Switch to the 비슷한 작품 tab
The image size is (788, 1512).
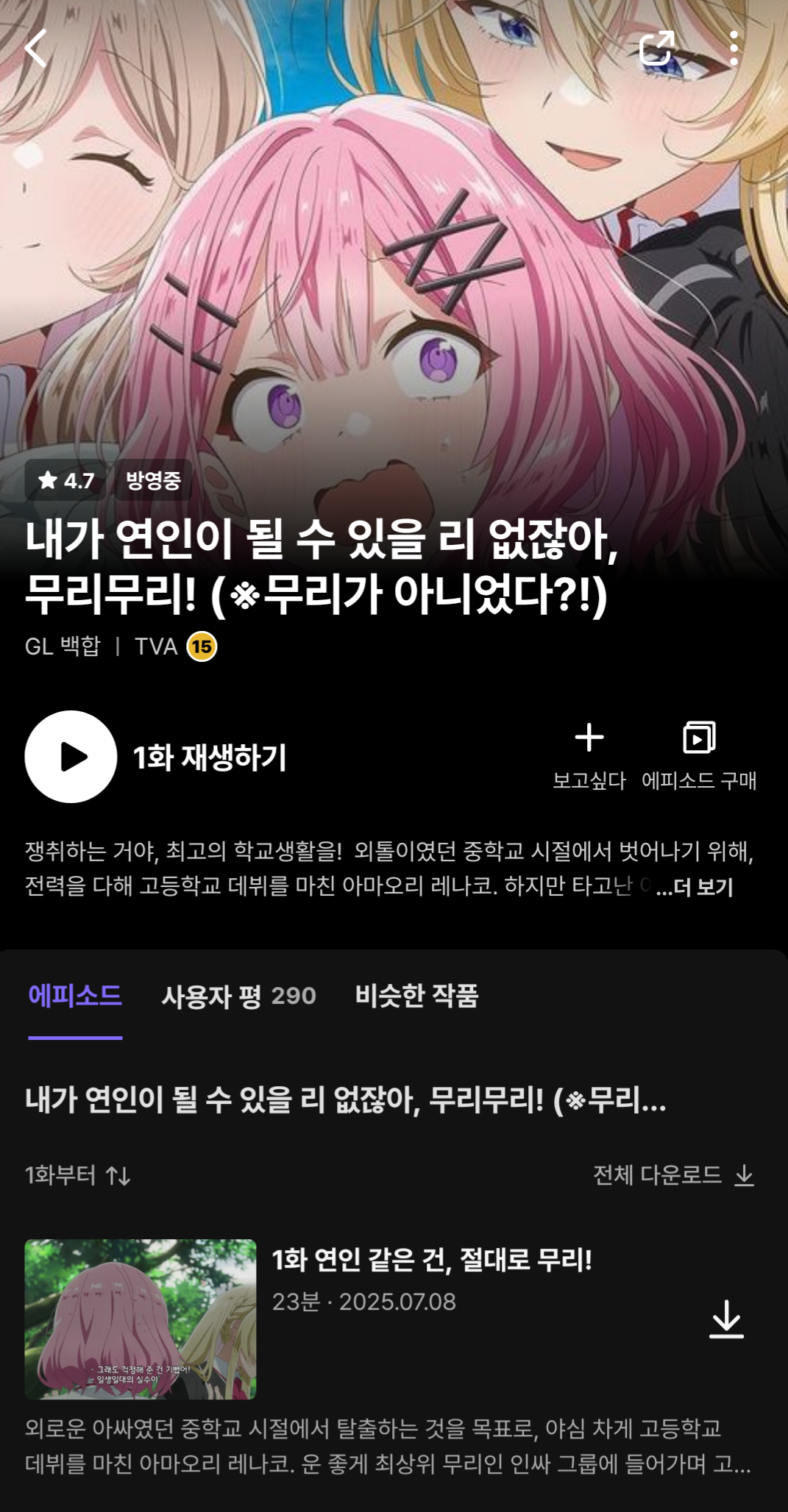pos(416,996)
